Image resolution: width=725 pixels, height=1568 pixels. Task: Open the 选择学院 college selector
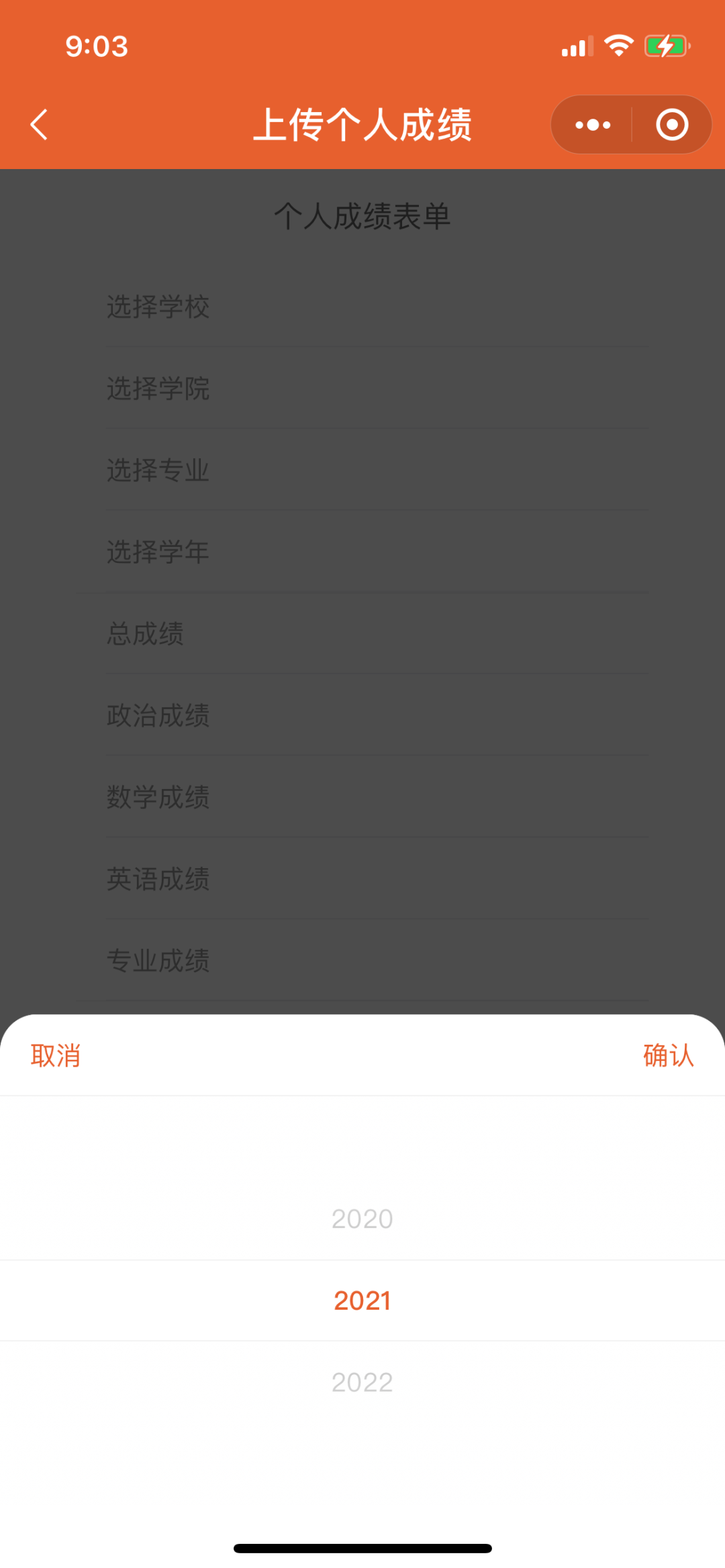pyautogui.click(x=362, y=389)
